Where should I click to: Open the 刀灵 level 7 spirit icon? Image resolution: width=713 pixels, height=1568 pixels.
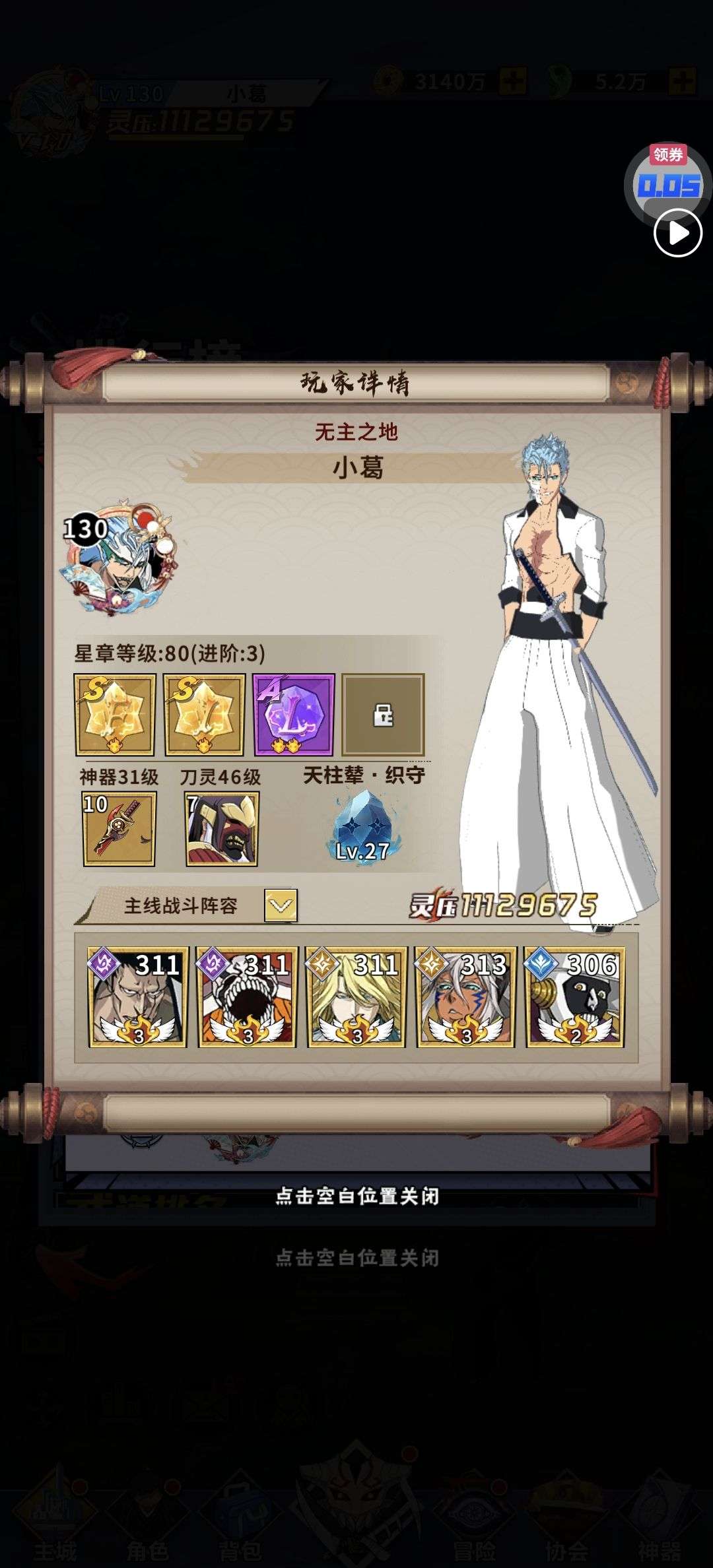click(222, 829)
